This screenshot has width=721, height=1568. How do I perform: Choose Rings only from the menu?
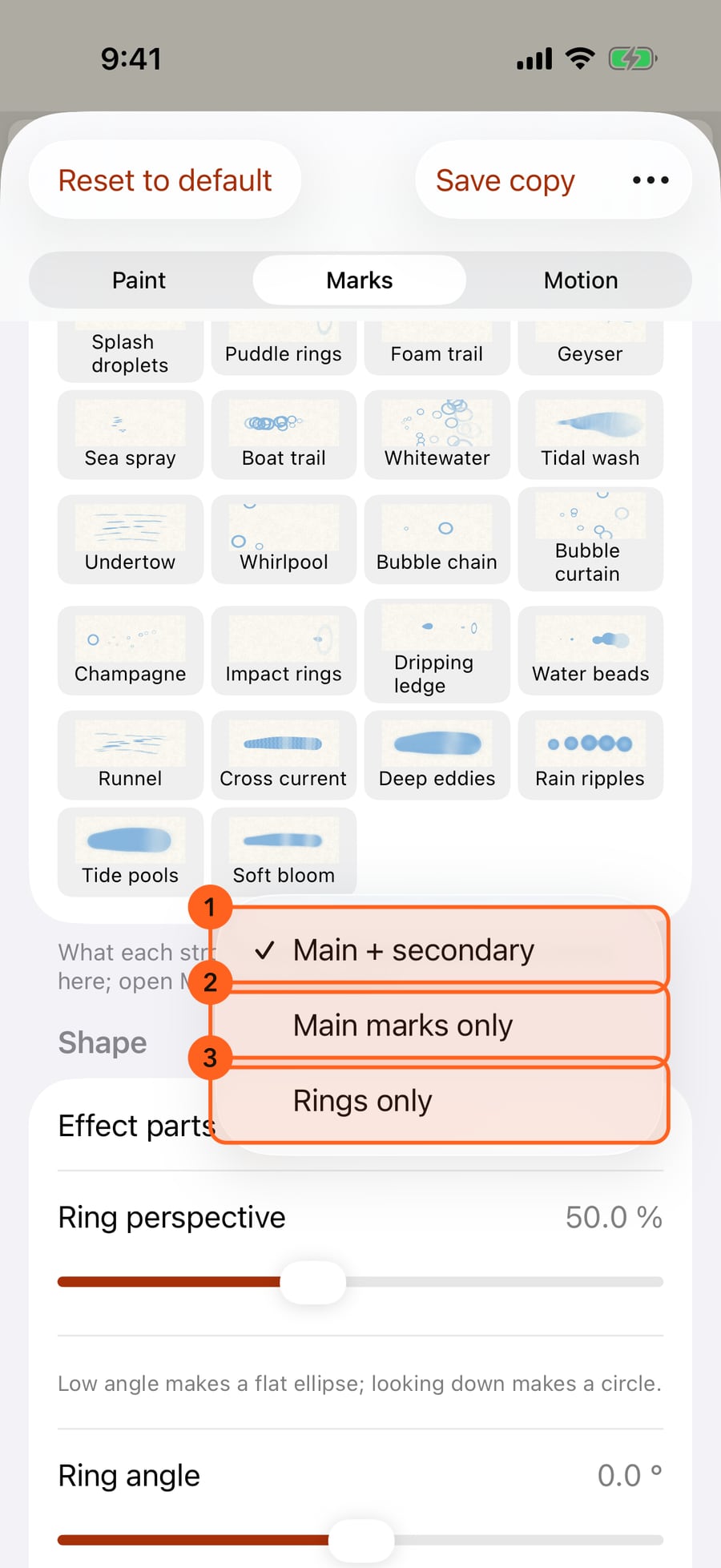click(x=439, y=1101)
